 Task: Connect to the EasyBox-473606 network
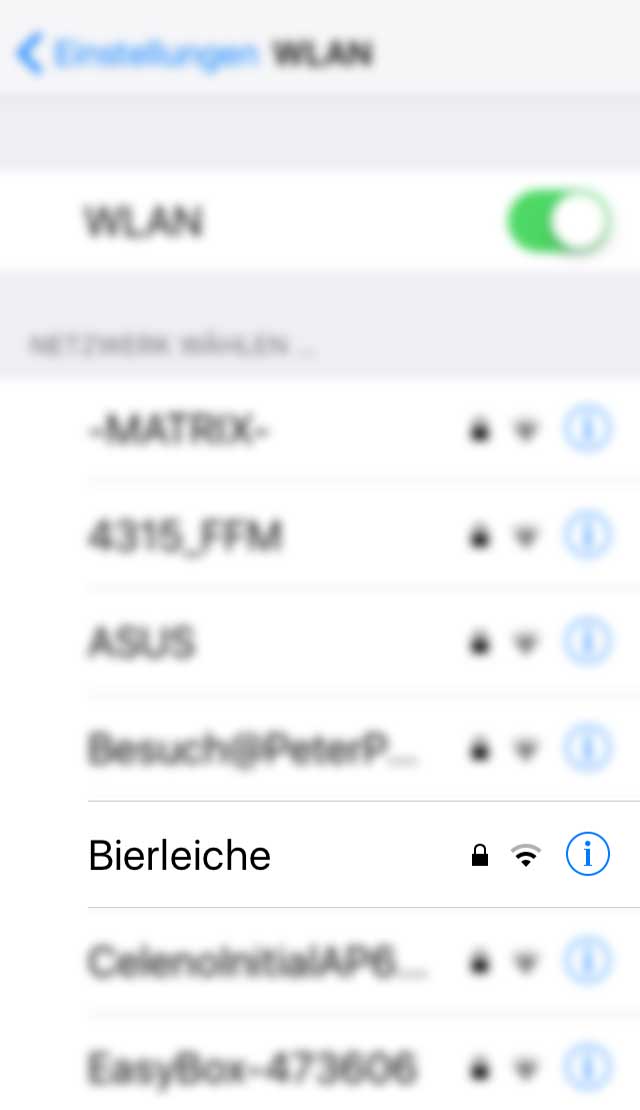(252, 1068)
